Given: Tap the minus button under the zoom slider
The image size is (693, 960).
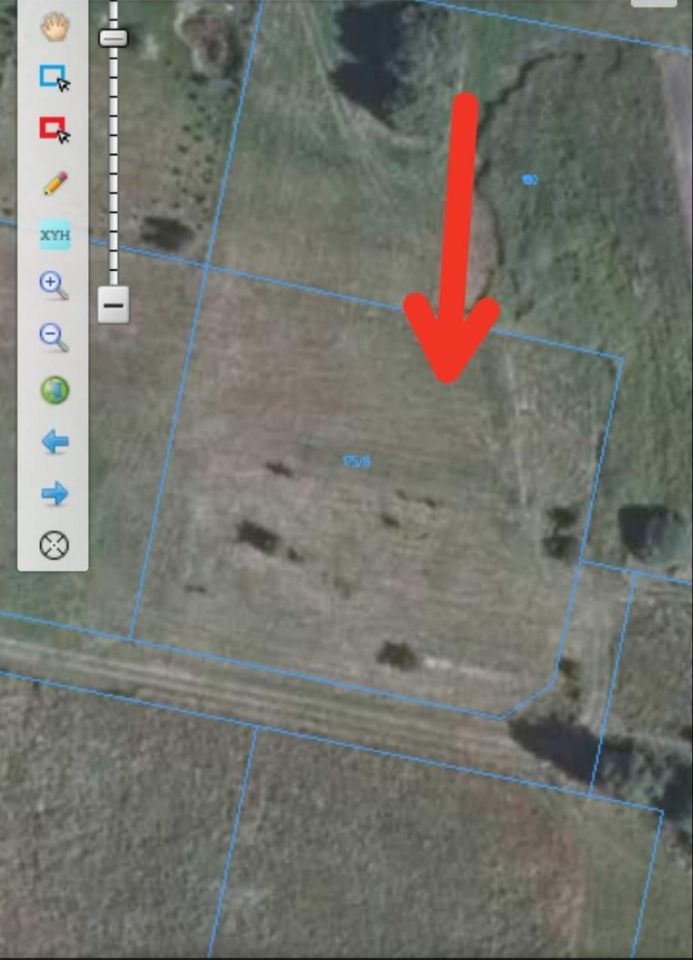Looking at the screenshot, I should click(113, 303).
